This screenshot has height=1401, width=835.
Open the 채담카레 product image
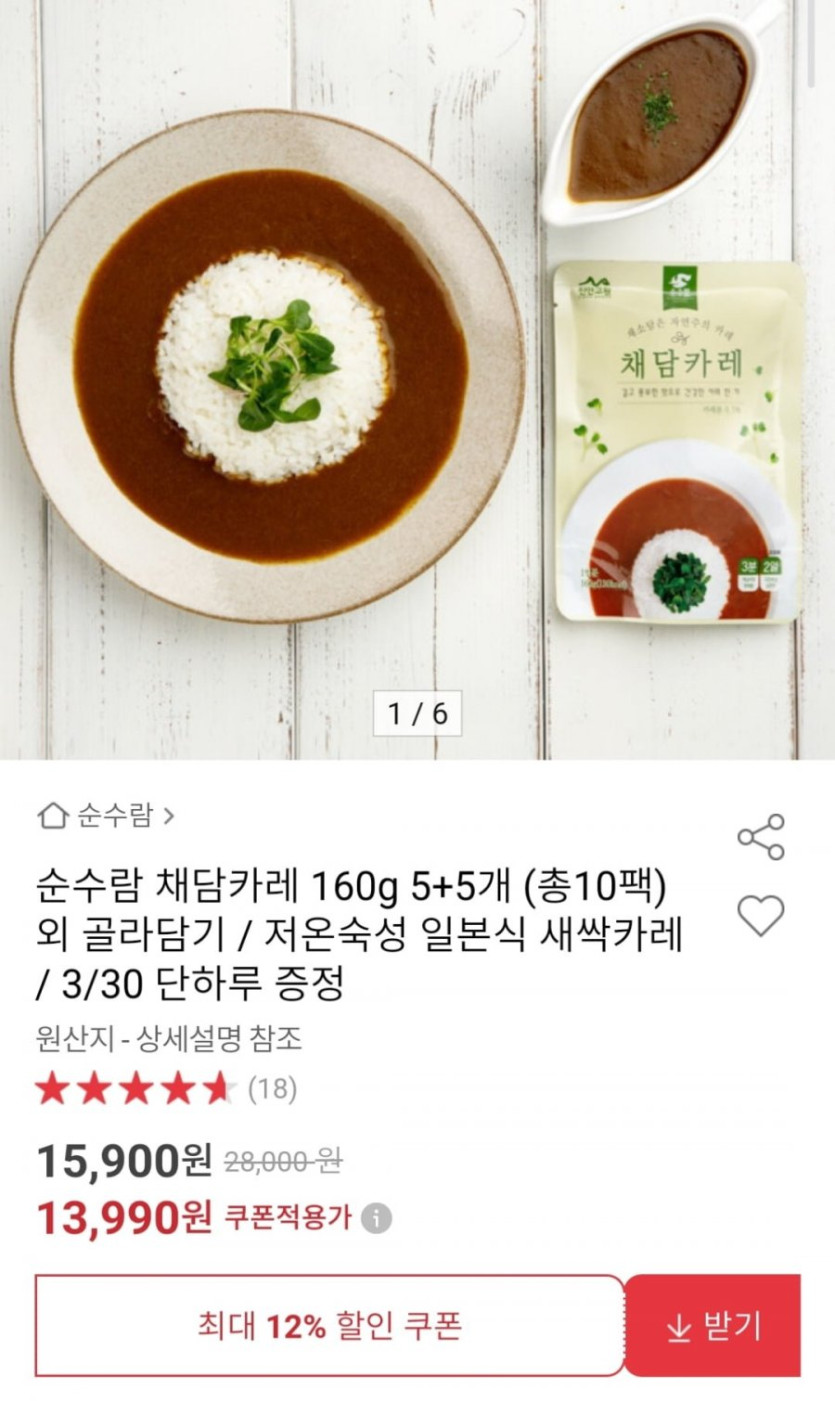coord(417,380)
